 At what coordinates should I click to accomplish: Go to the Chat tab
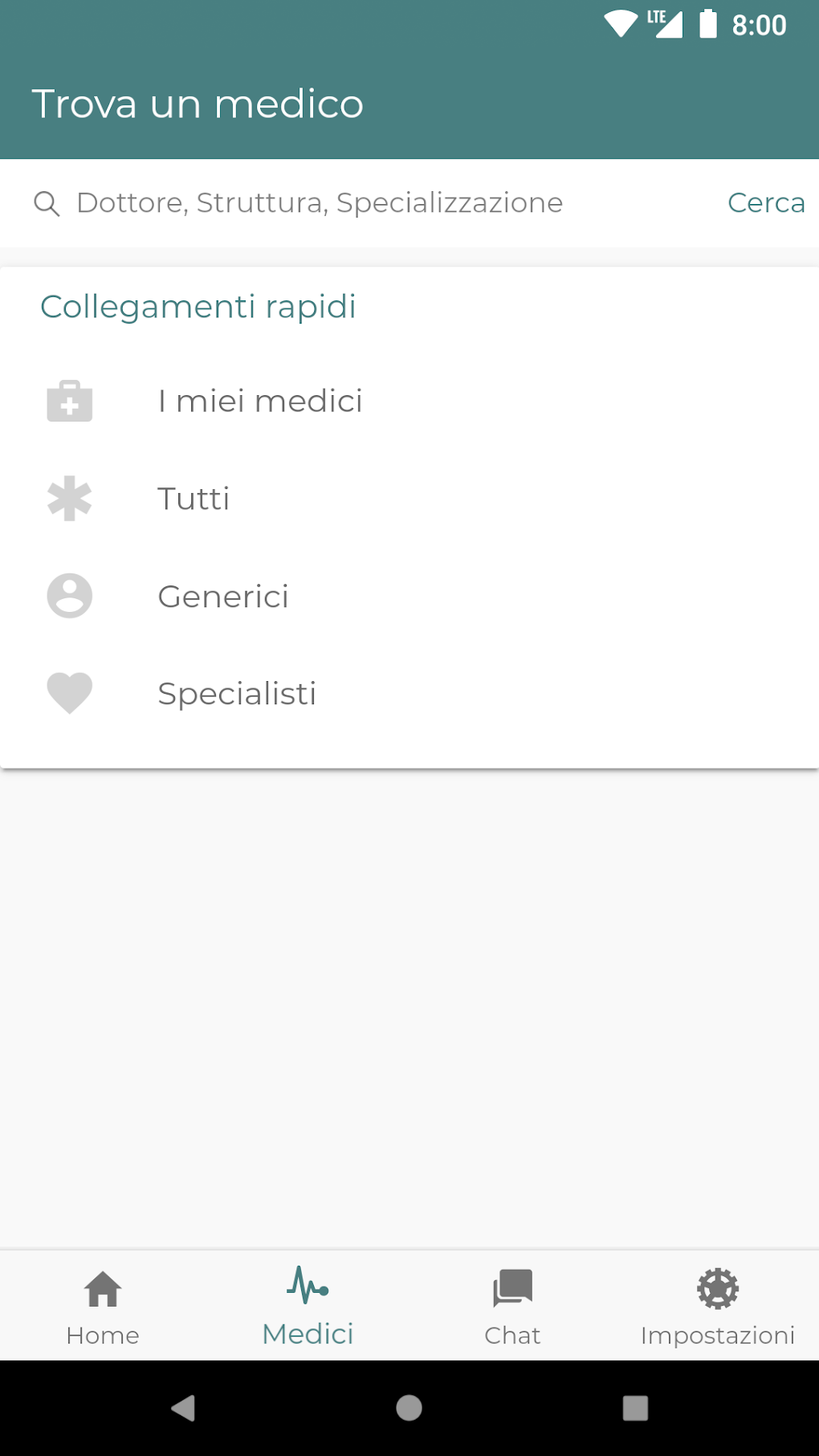point(512,1306)
